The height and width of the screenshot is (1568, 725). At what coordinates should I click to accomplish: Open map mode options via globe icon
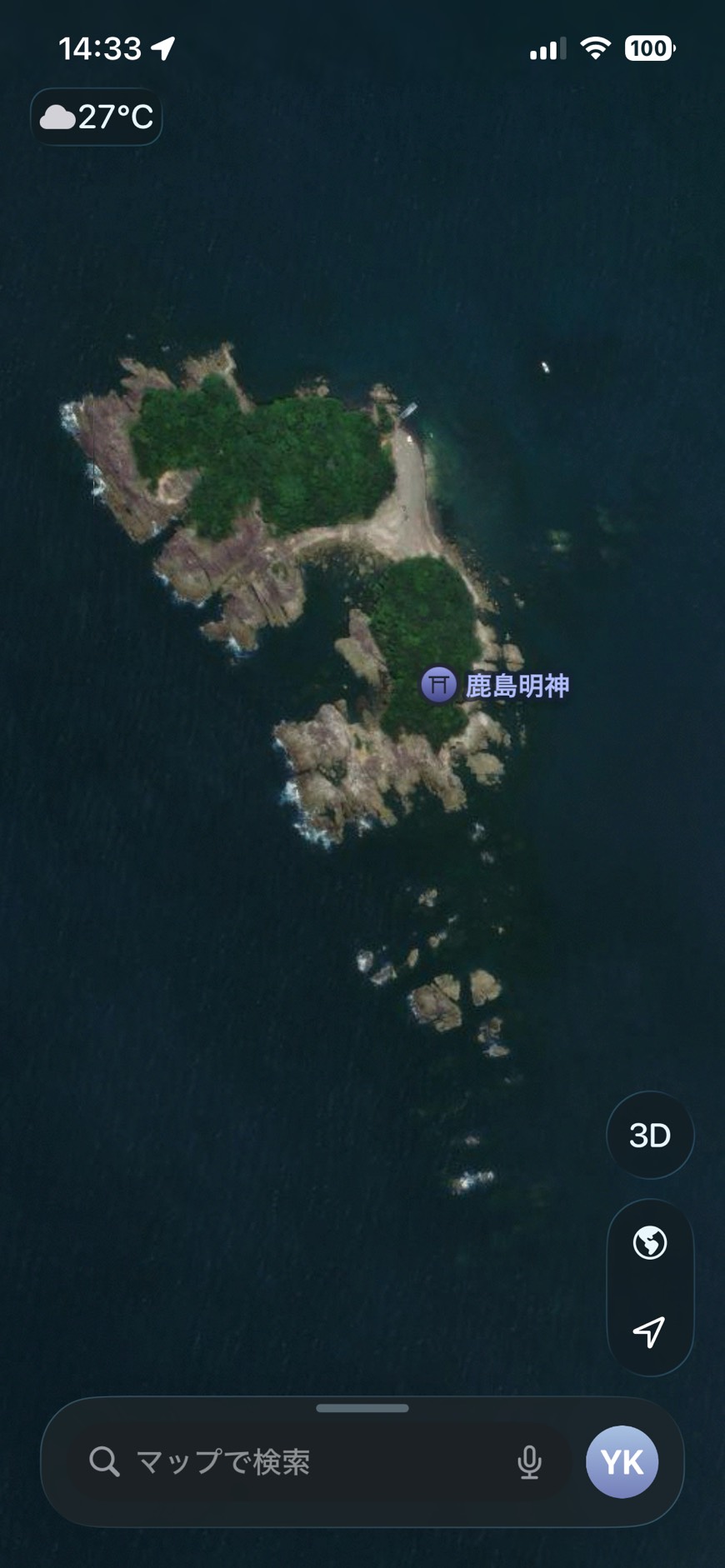(x=650, y=1243)
